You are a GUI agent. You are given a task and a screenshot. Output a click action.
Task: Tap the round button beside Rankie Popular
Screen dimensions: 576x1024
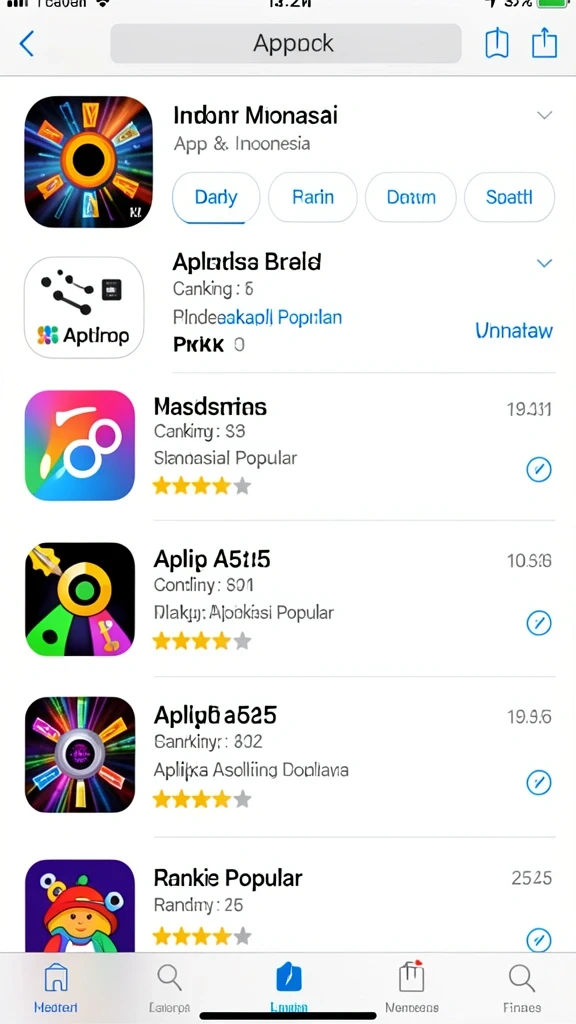click(x=539, y=940)
